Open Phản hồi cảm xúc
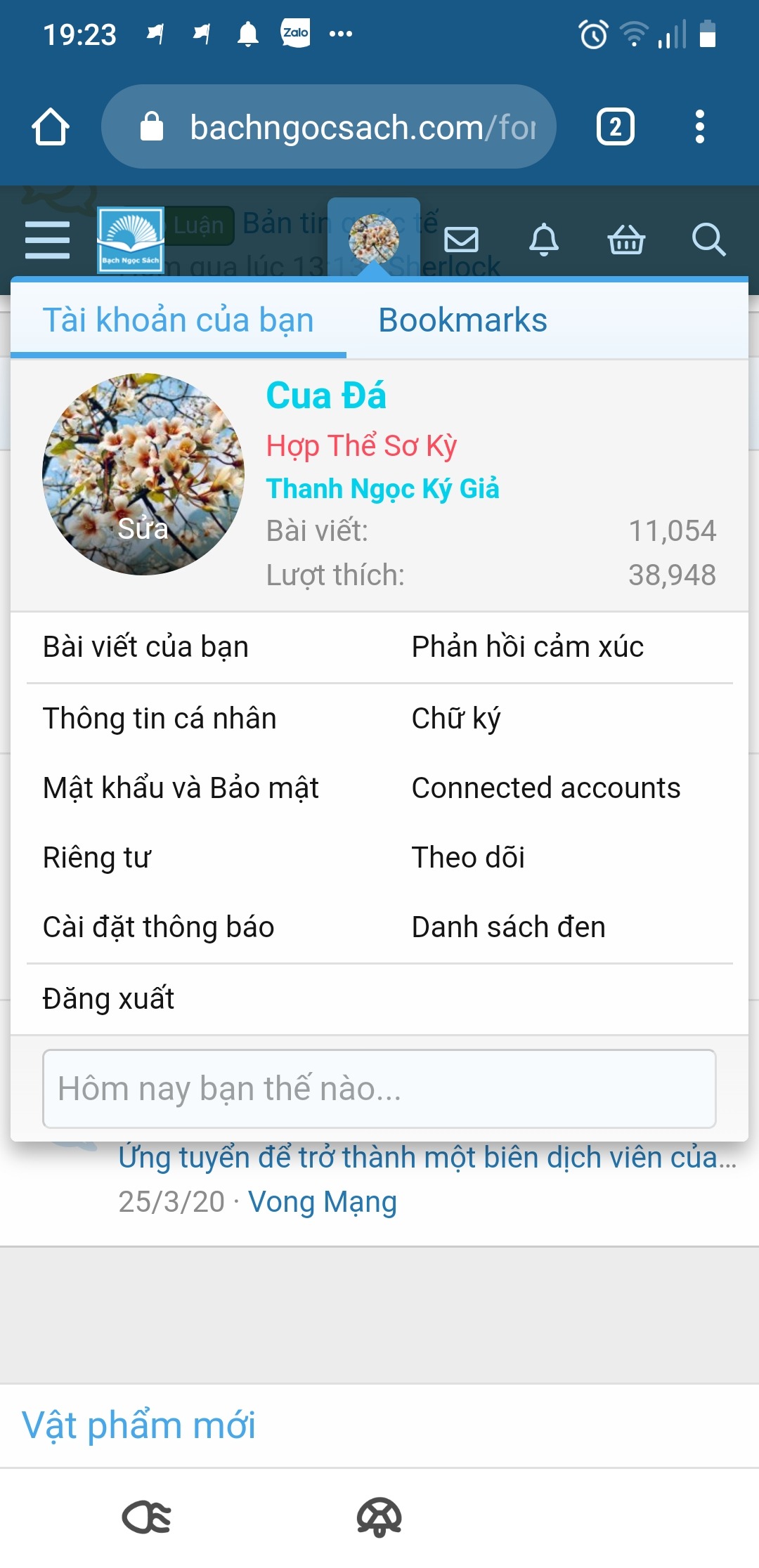The height and width of the screenshot is (1568, 759). coord(527,647)
